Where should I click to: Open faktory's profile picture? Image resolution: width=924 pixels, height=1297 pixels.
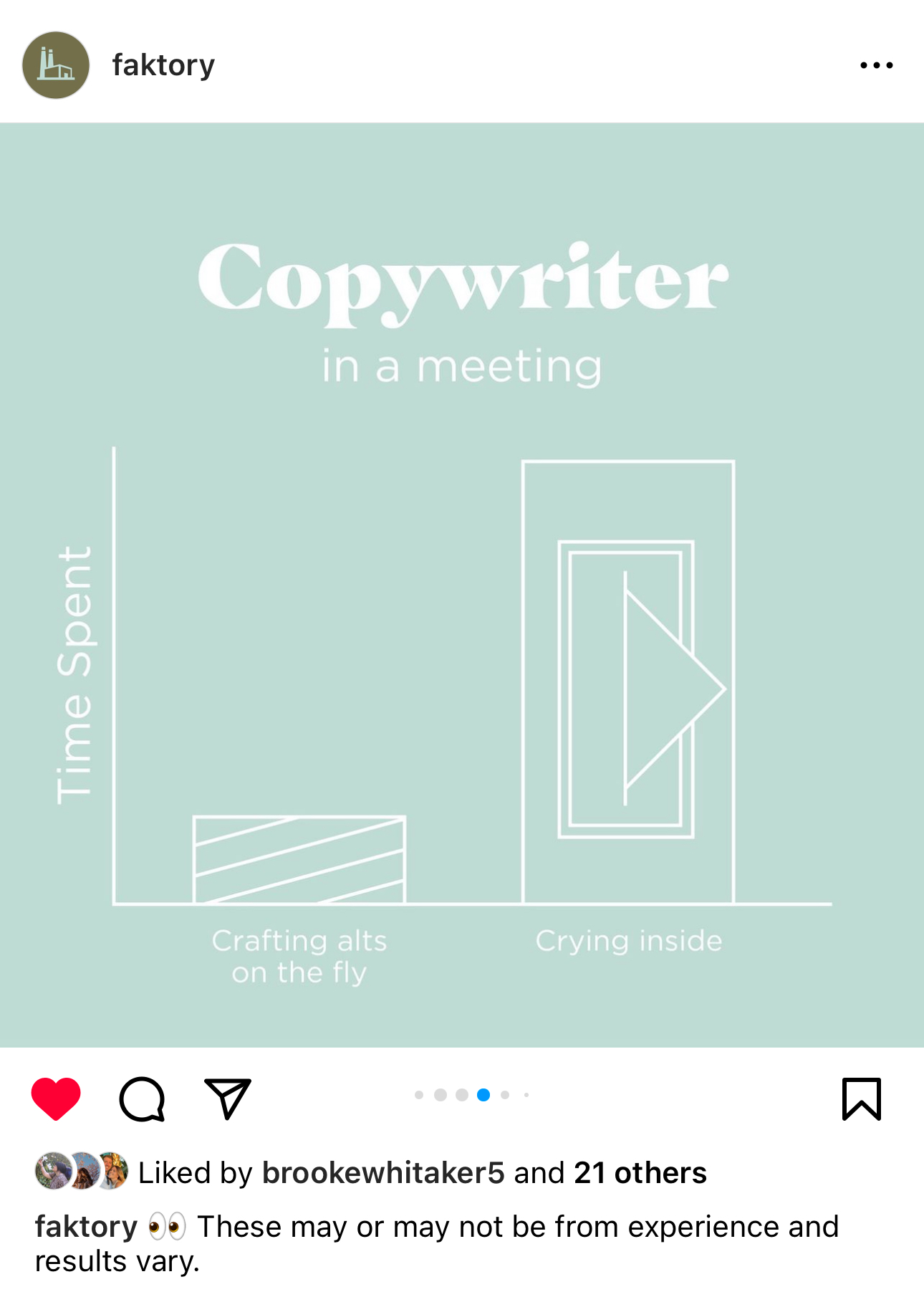tap(56, 65)
